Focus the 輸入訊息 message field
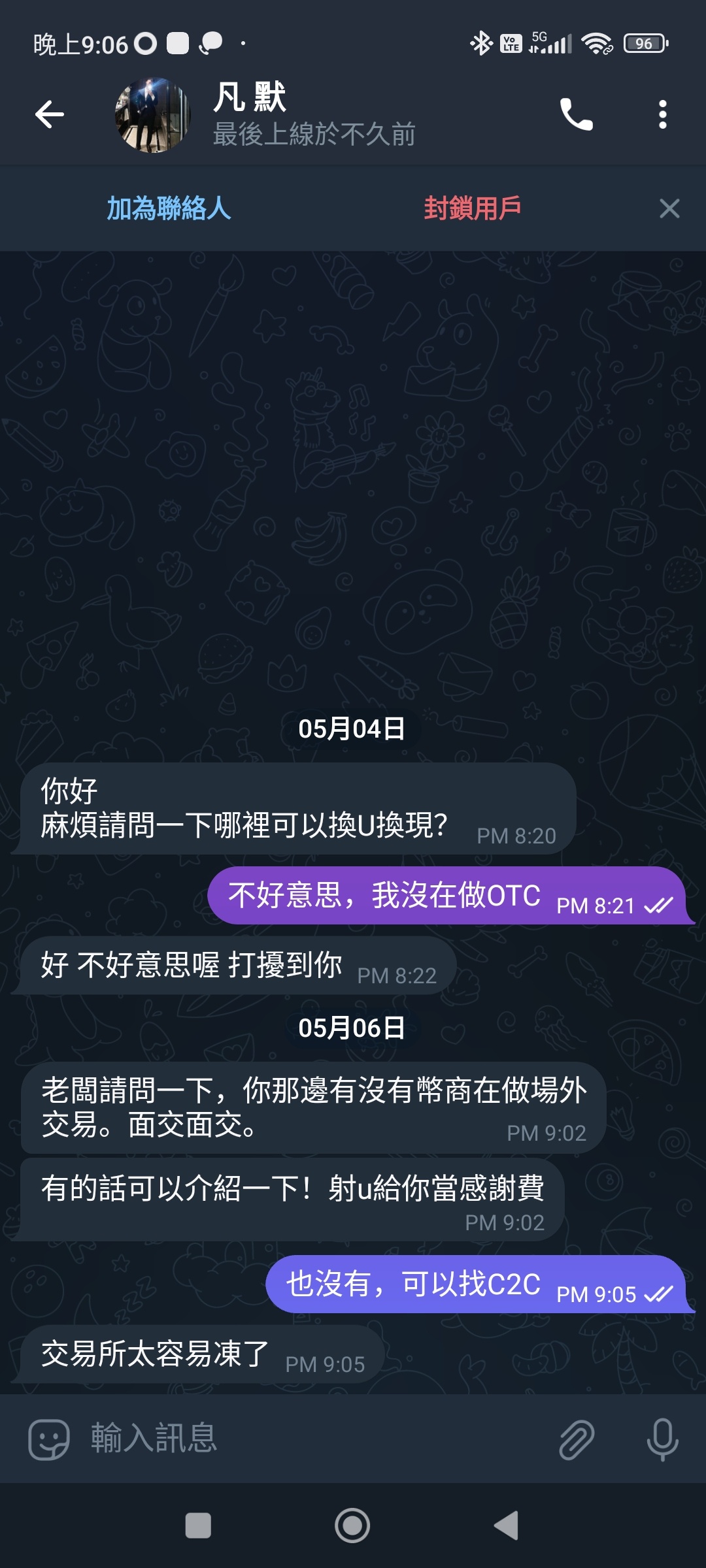This screenshot has width=706, height=1568. tap(314, 1439)
